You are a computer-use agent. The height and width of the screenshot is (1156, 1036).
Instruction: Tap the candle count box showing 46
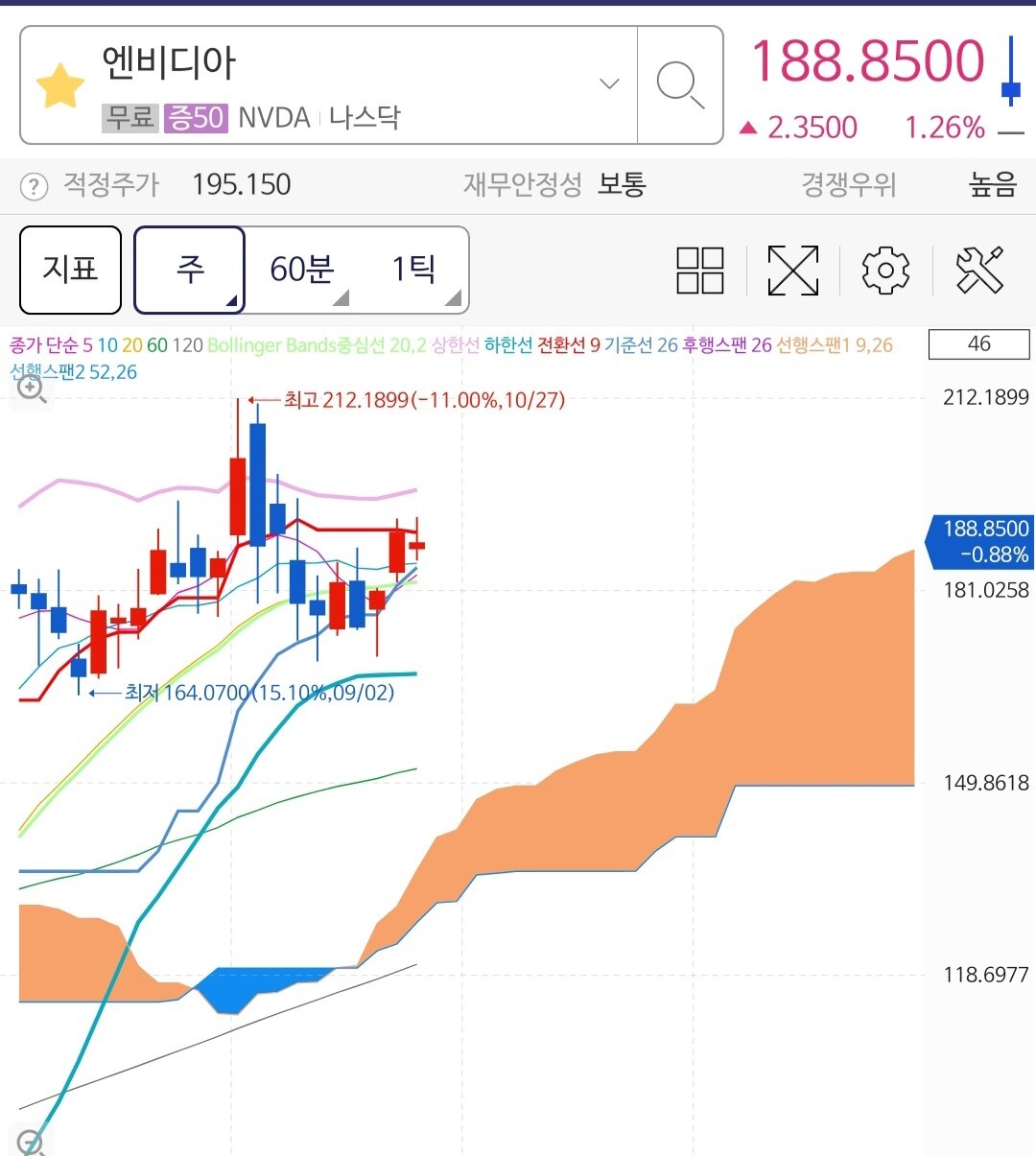[x=978, y=344]
